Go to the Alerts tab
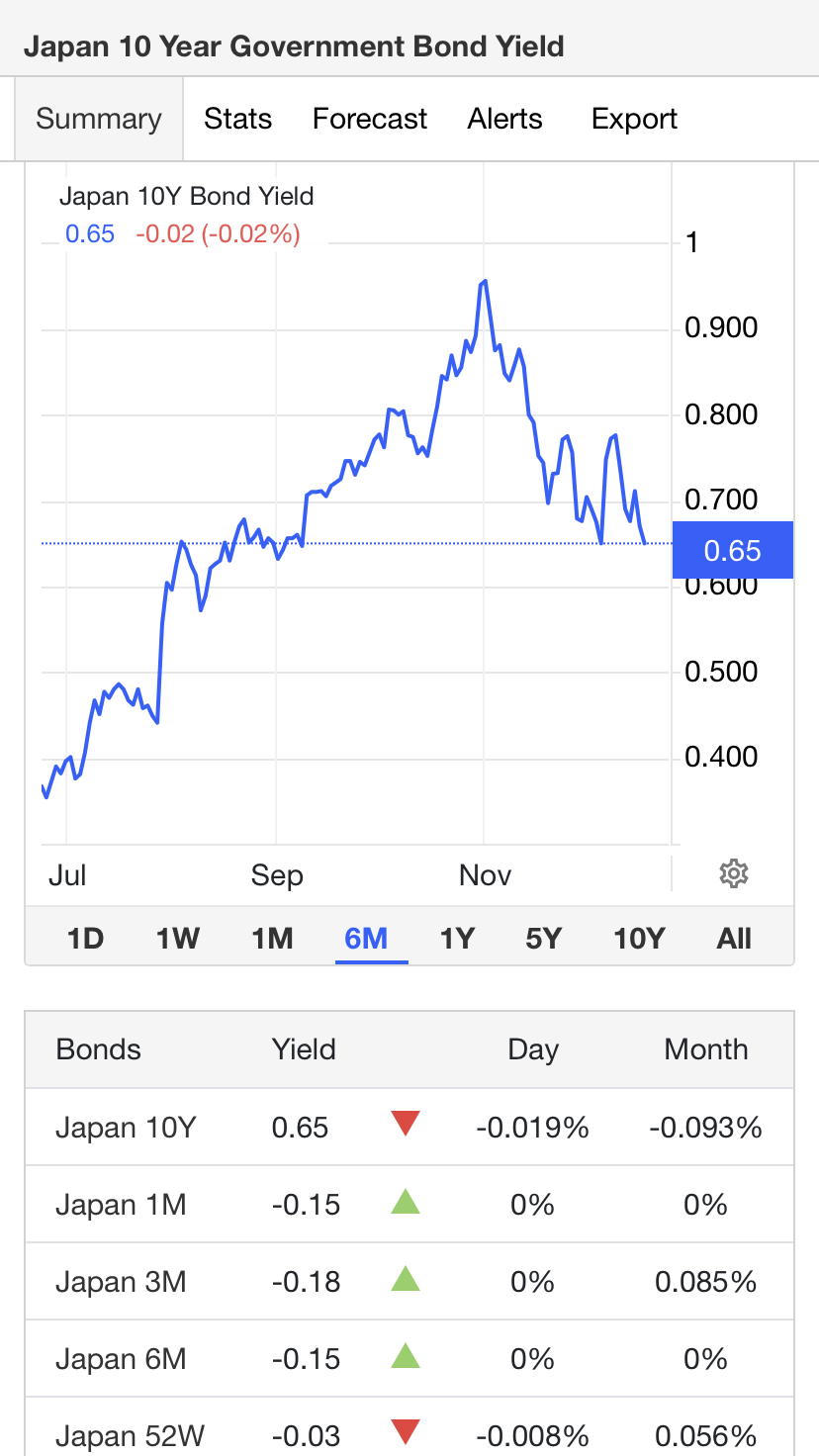The height and width of the screenshot is (1456, 819). [x=504, y=119]
